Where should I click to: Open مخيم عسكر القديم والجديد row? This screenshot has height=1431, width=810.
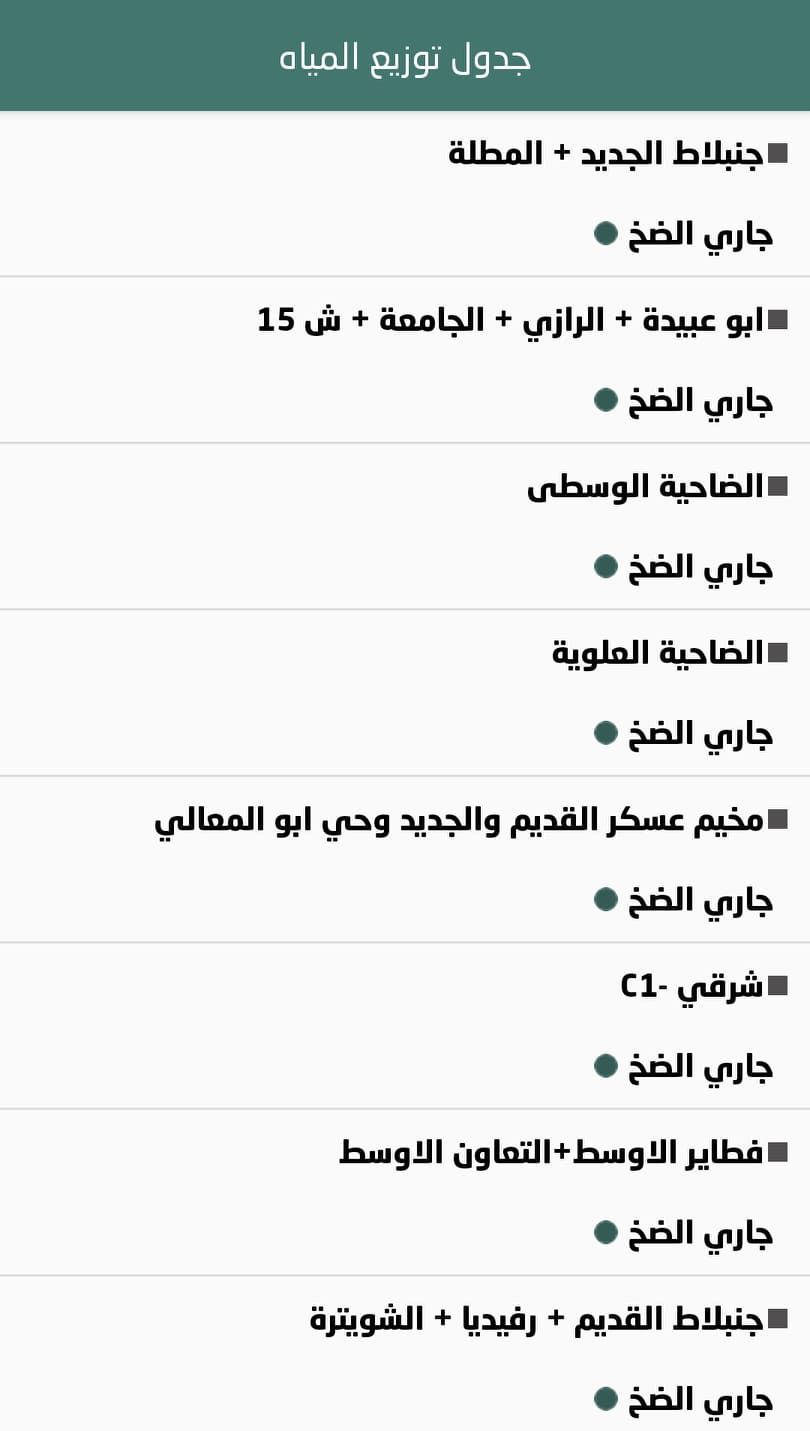pos(458,821)
